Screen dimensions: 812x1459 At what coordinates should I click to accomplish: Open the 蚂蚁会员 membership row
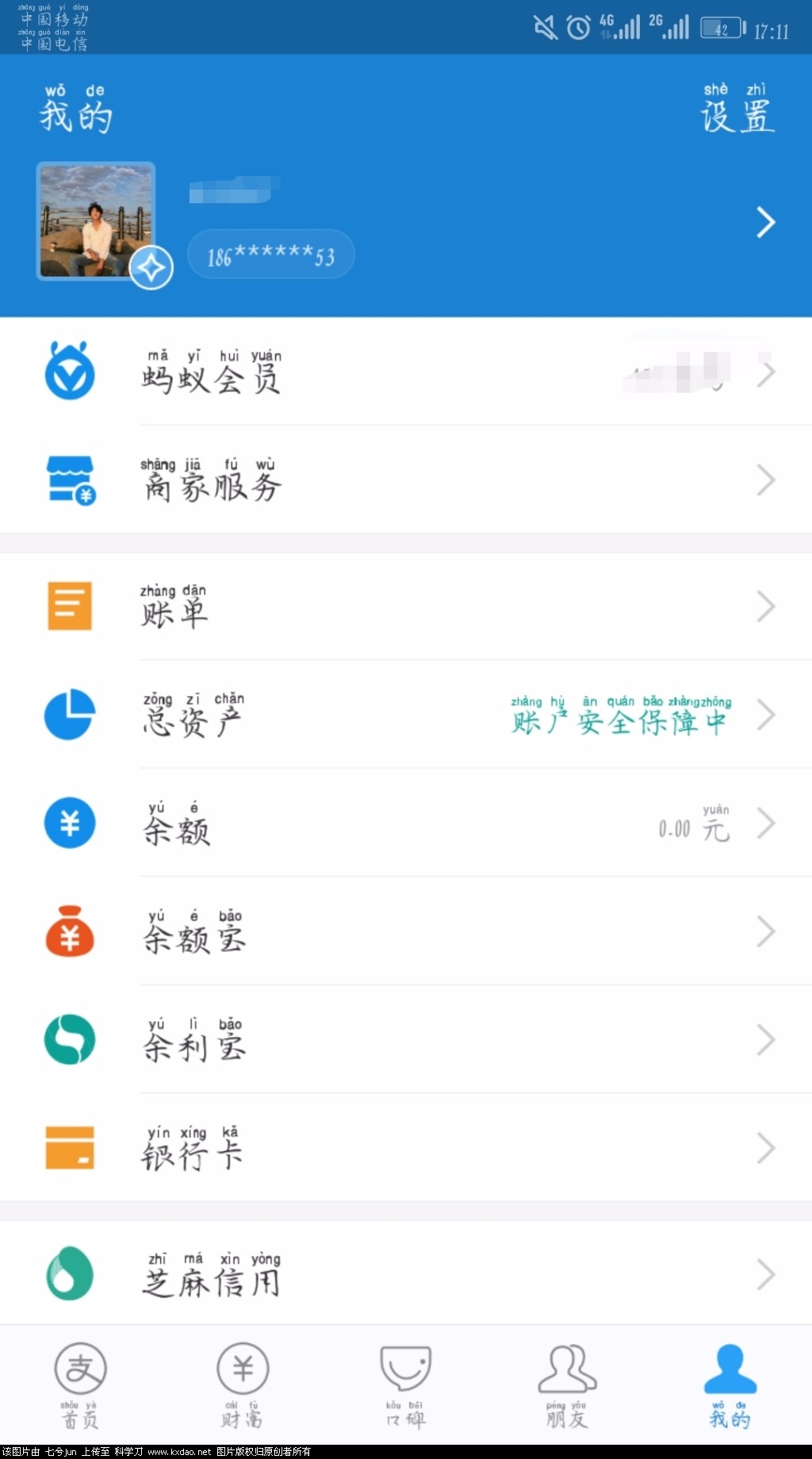click(404, 372)
